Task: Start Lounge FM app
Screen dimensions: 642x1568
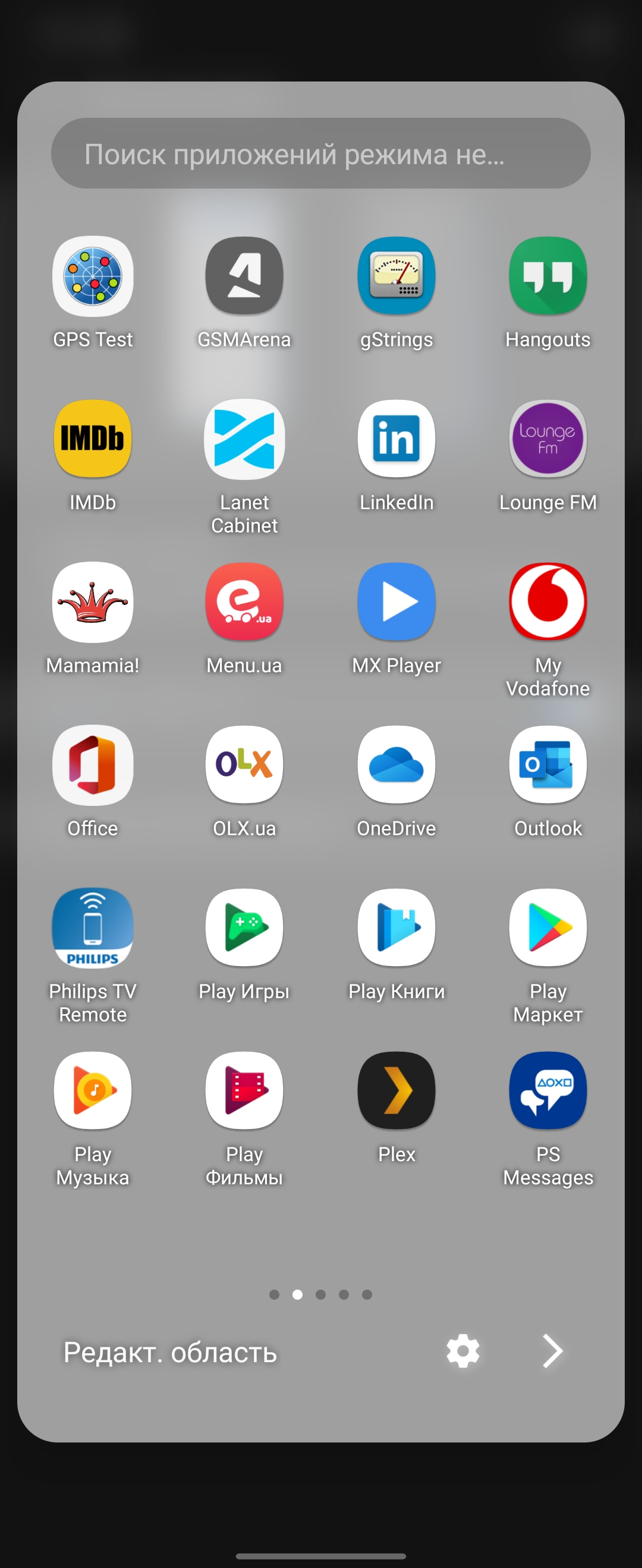Action: coord(547,439)
